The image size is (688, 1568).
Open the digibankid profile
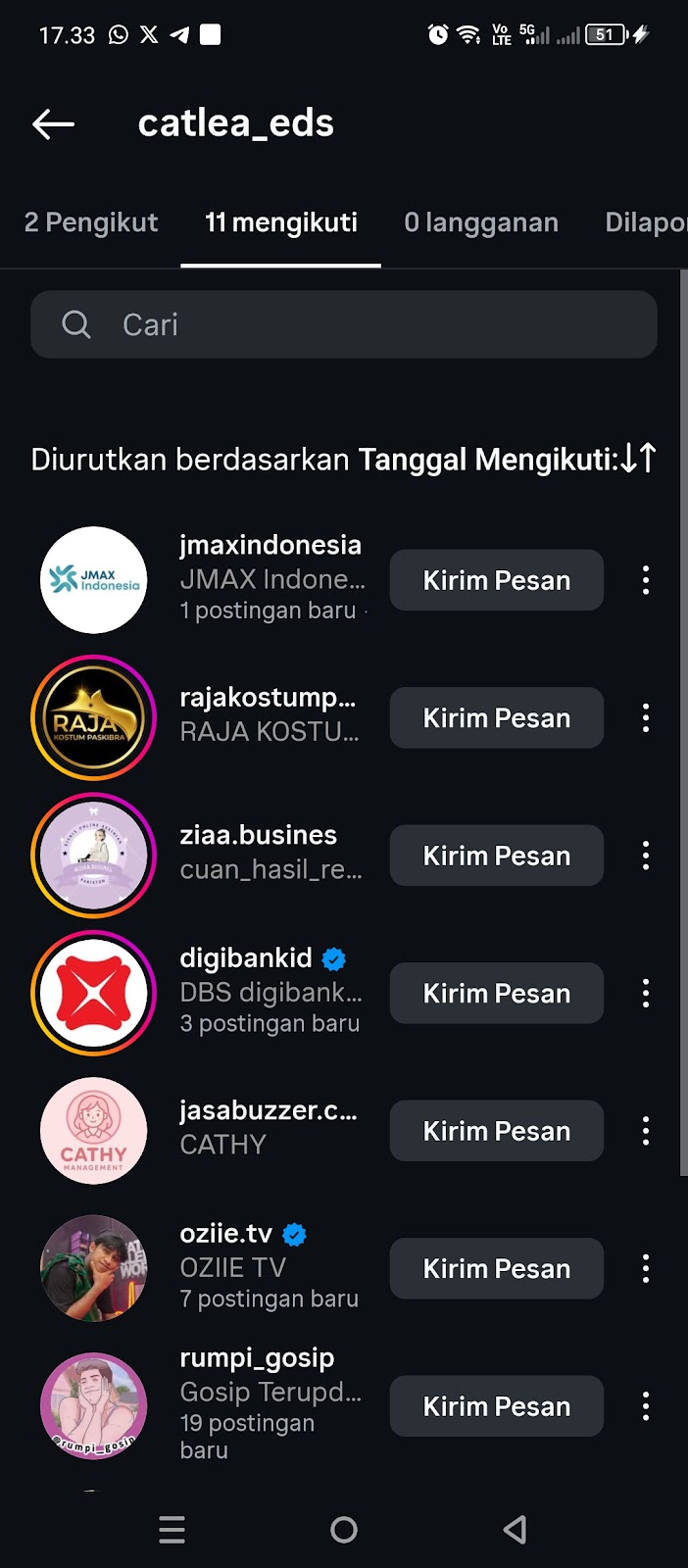pyautogui.click(x=246, y=958)
